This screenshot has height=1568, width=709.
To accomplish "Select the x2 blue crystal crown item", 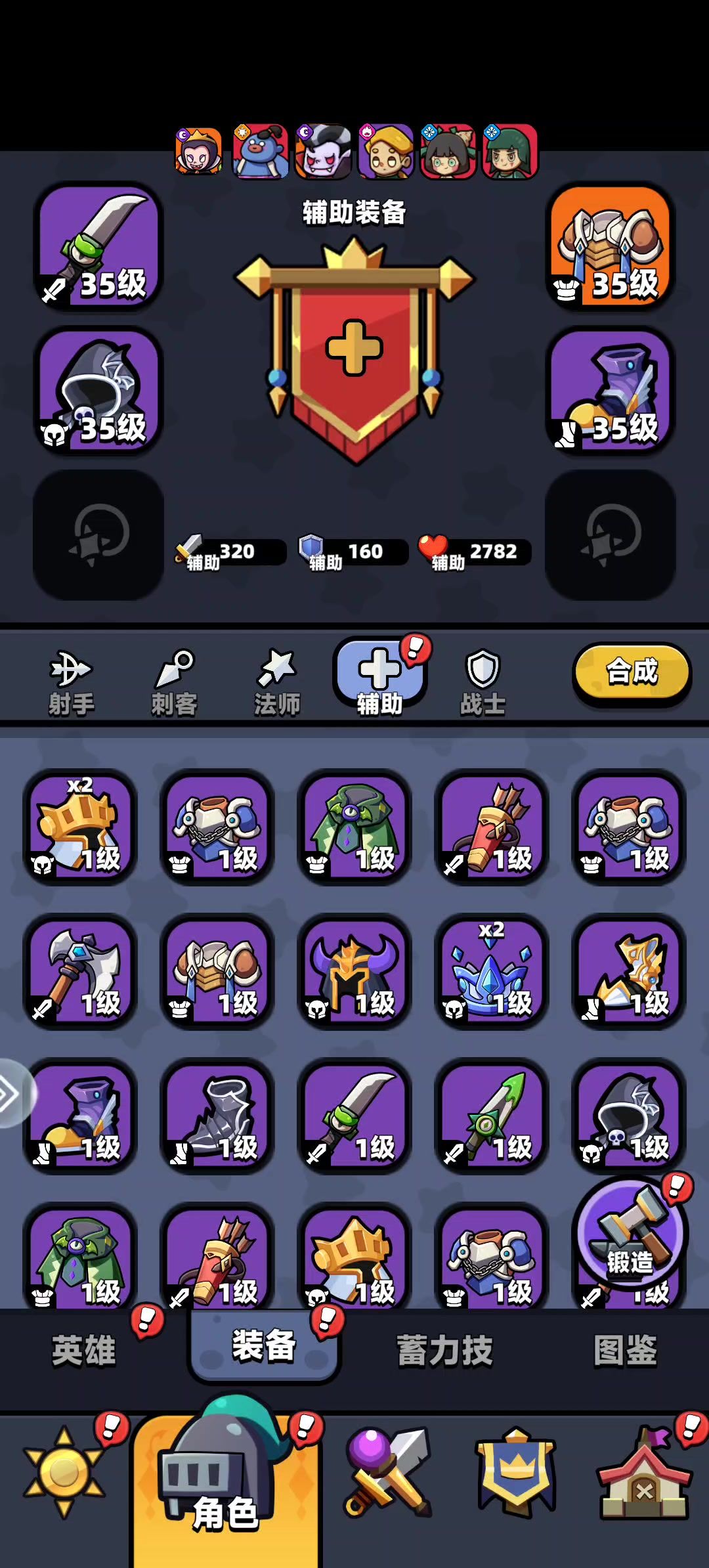I will tap(491, 970).
